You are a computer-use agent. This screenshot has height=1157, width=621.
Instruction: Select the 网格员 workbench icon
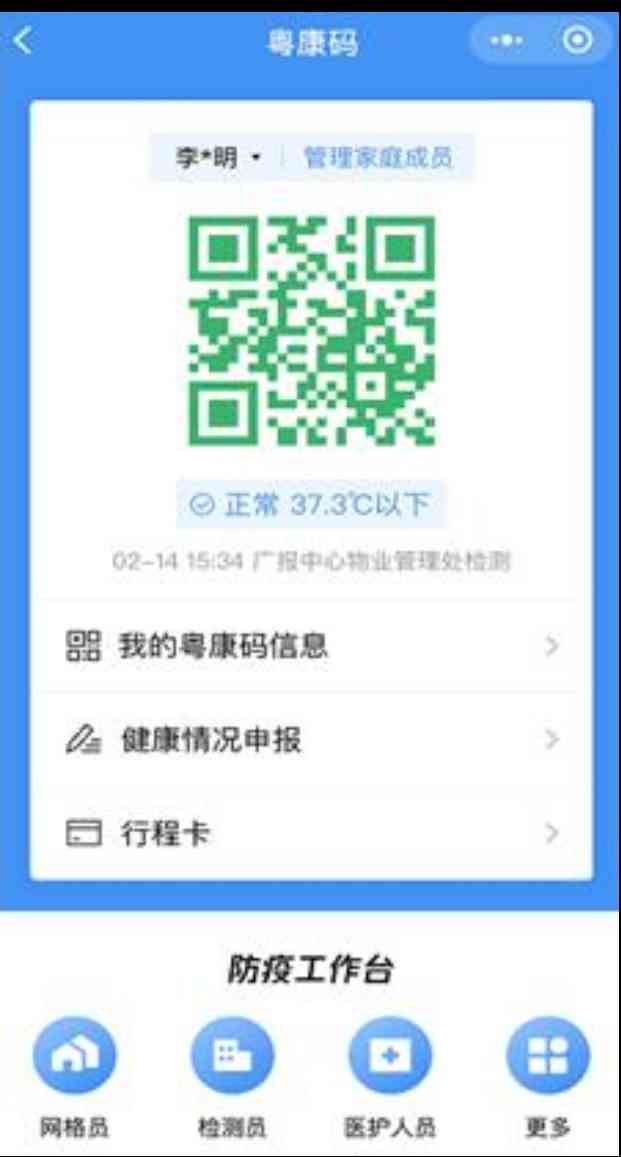pyautogui.click(x=74, y=1057)
